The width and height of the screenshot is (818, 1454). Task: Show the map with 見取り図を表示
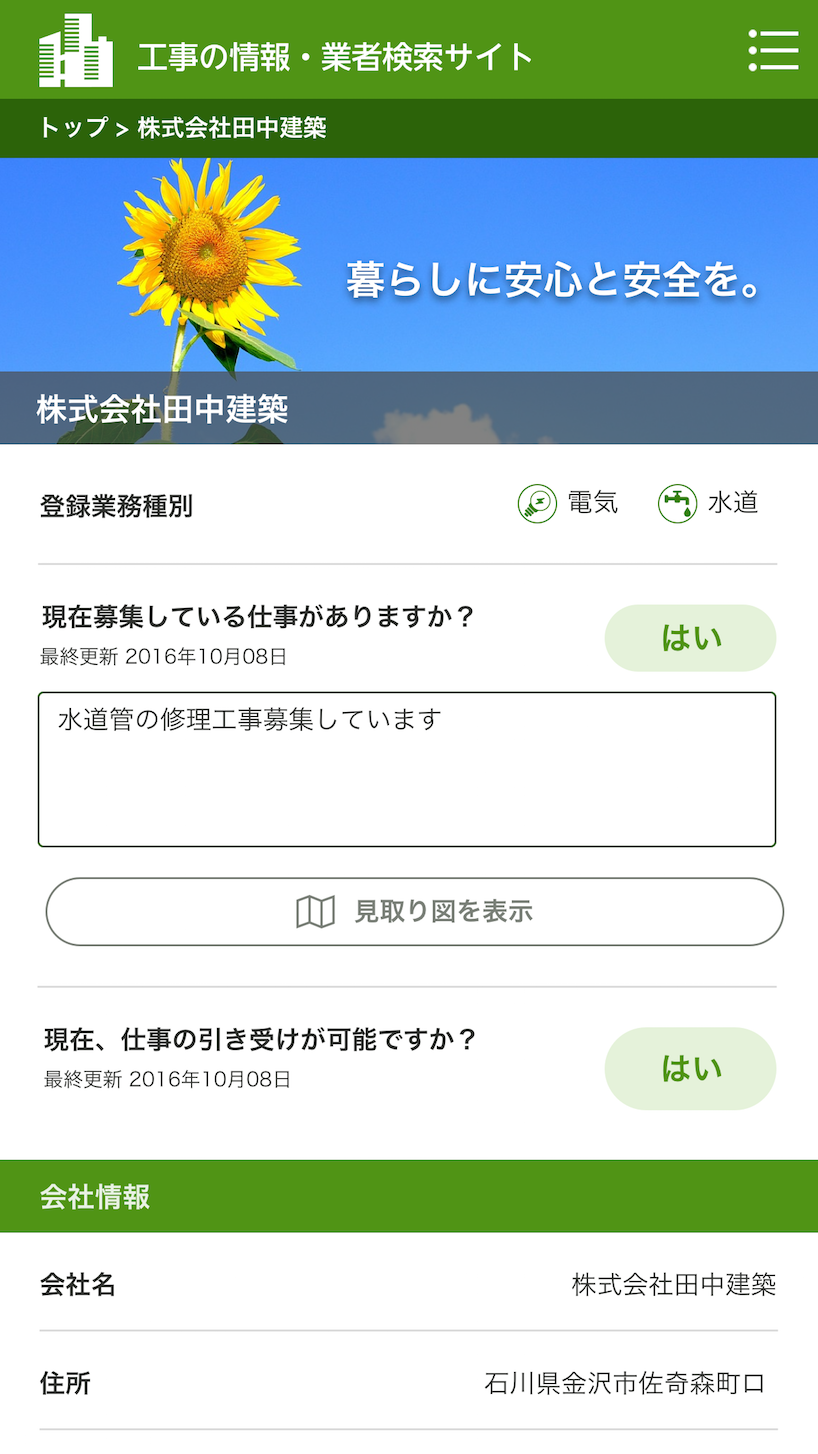[x=414, y=911]
